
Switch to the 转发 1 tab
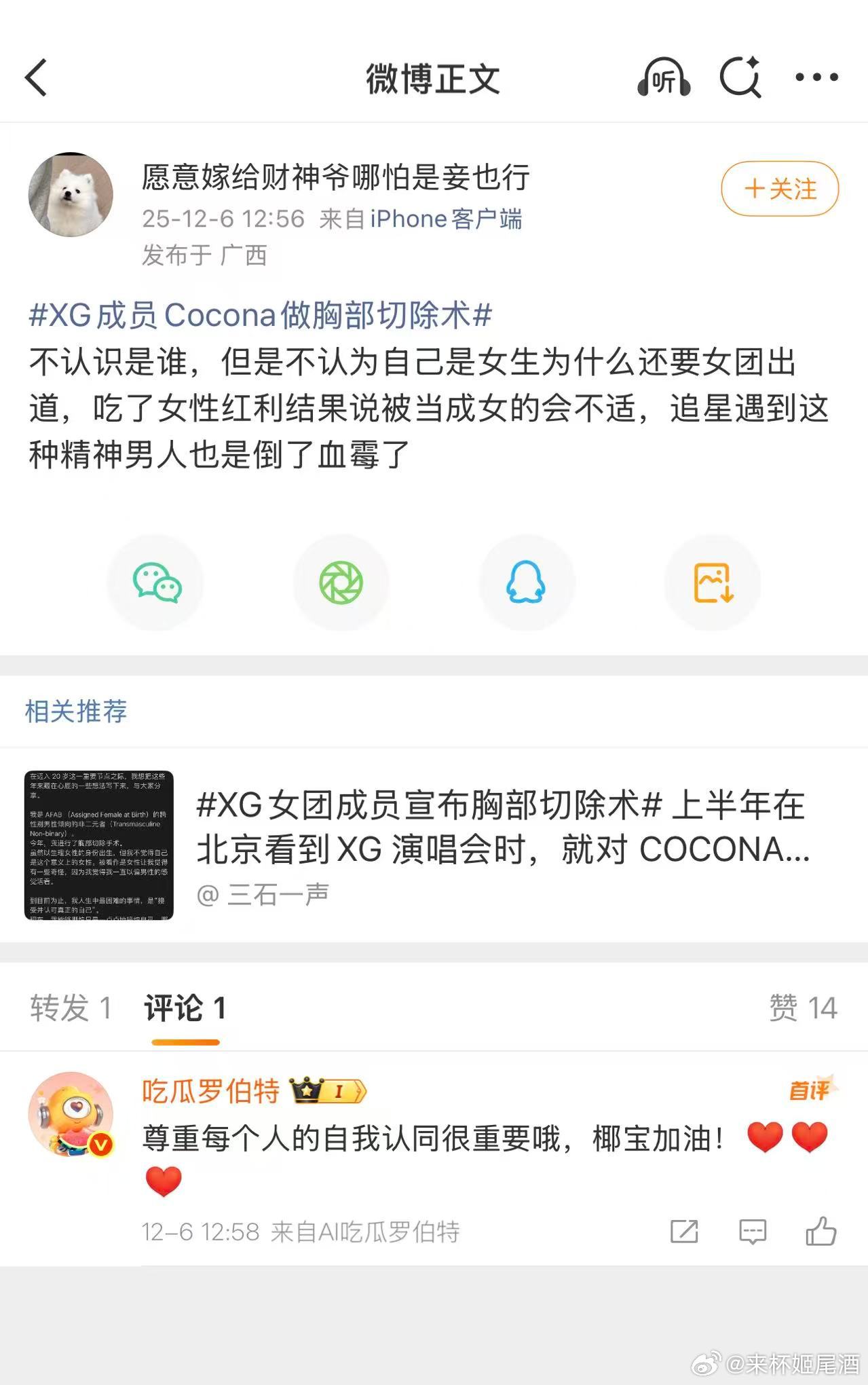tap(70, 1008)
